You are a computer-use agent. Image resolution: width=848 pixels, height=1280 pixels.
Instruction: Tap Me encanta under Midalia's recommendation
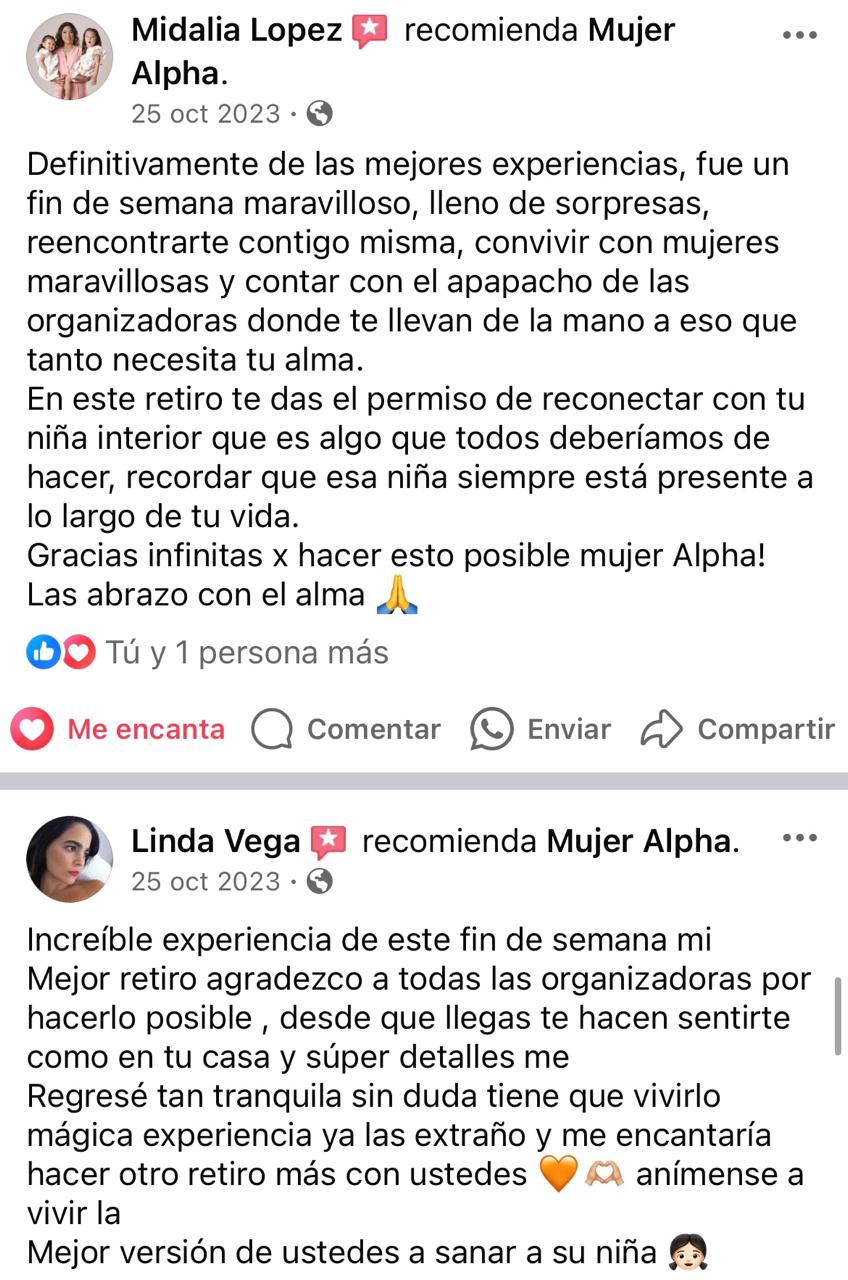[x=118, y=730]
